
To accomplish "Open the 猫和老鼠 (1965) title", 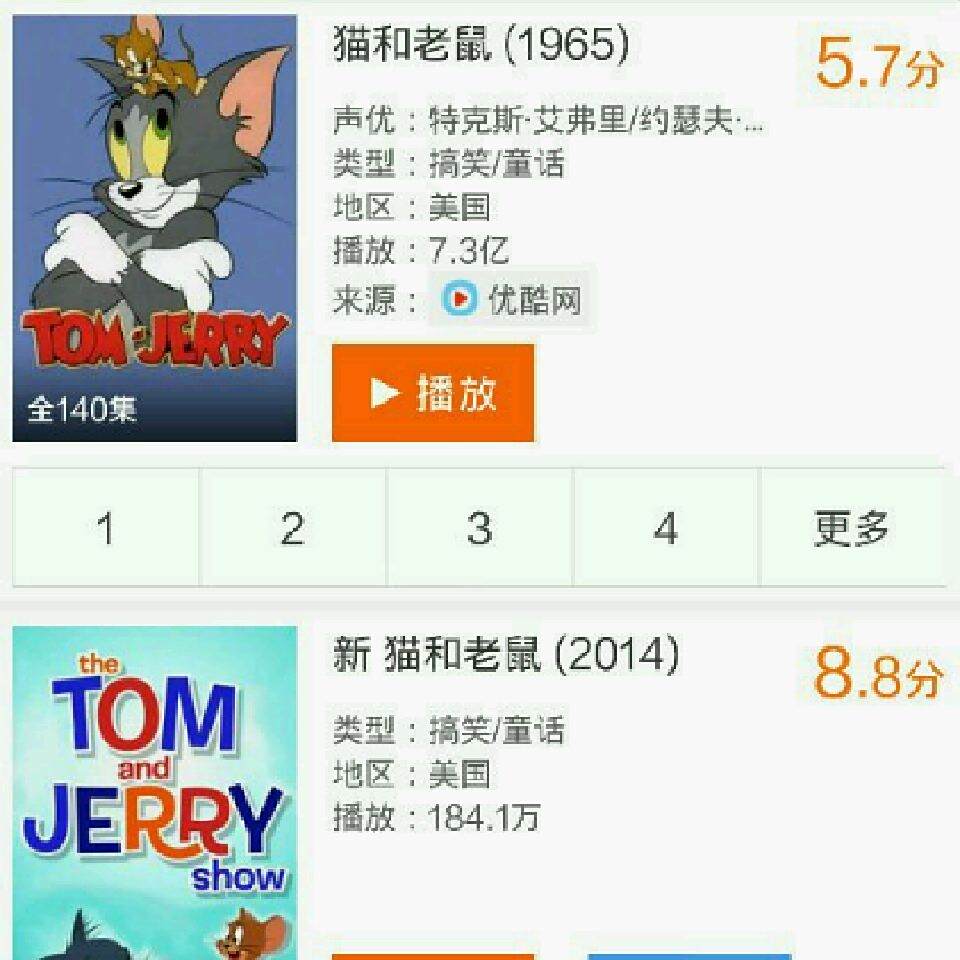I will pos(481,45).
